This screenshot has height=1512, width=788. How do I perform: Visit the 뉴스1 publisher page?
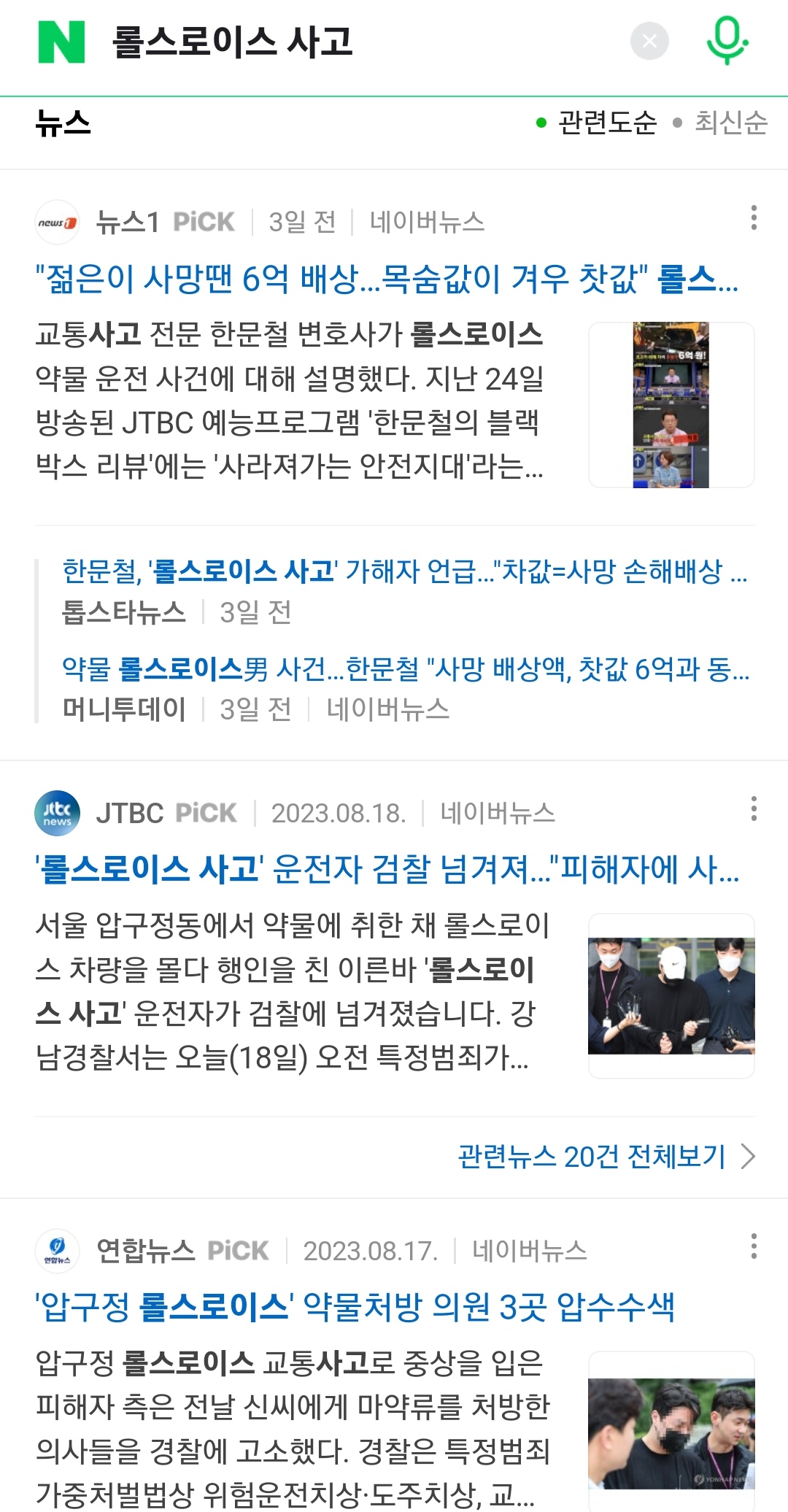(x=128, y=222)
